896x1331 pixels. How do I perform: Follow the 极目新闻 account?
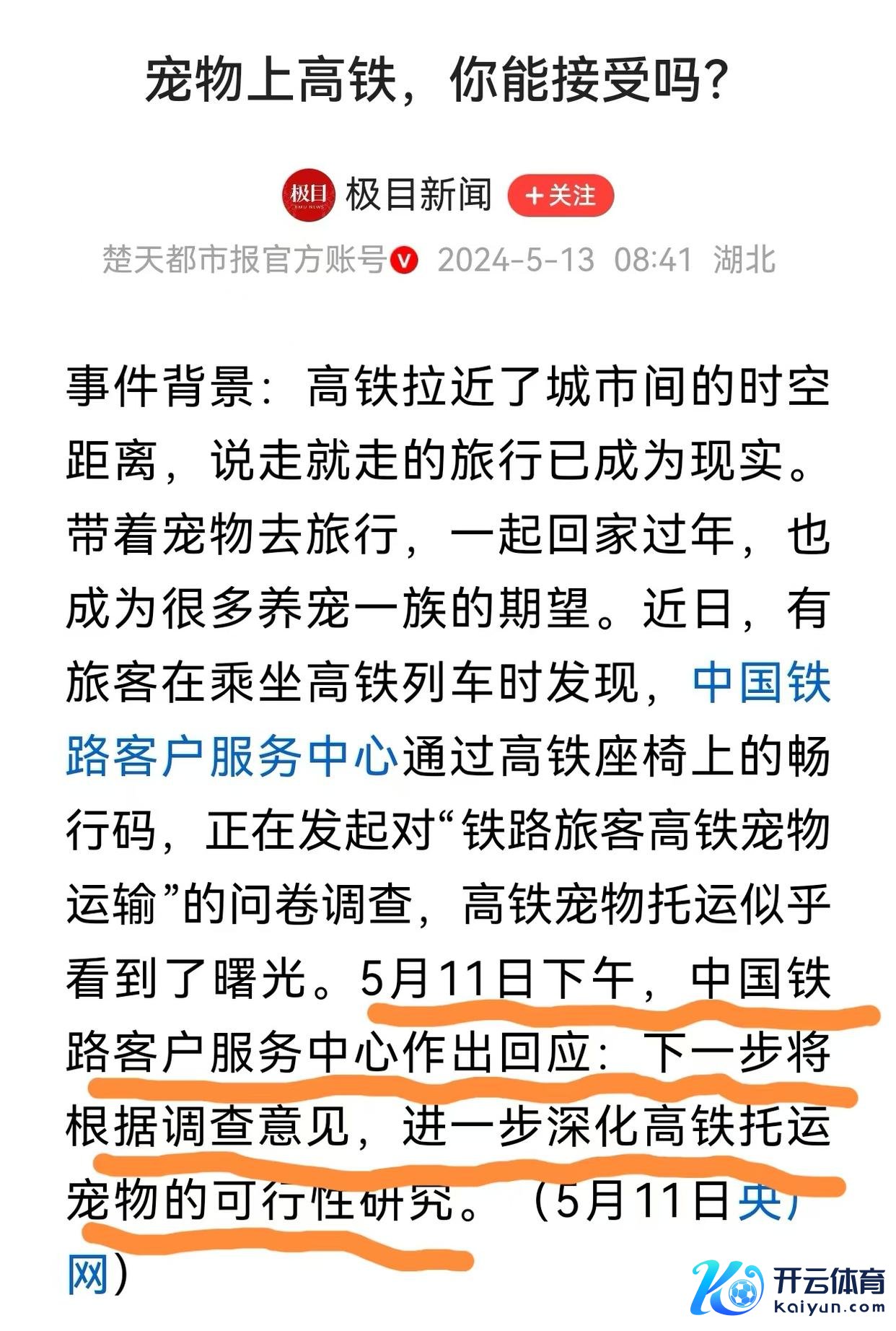pos(561,196)
